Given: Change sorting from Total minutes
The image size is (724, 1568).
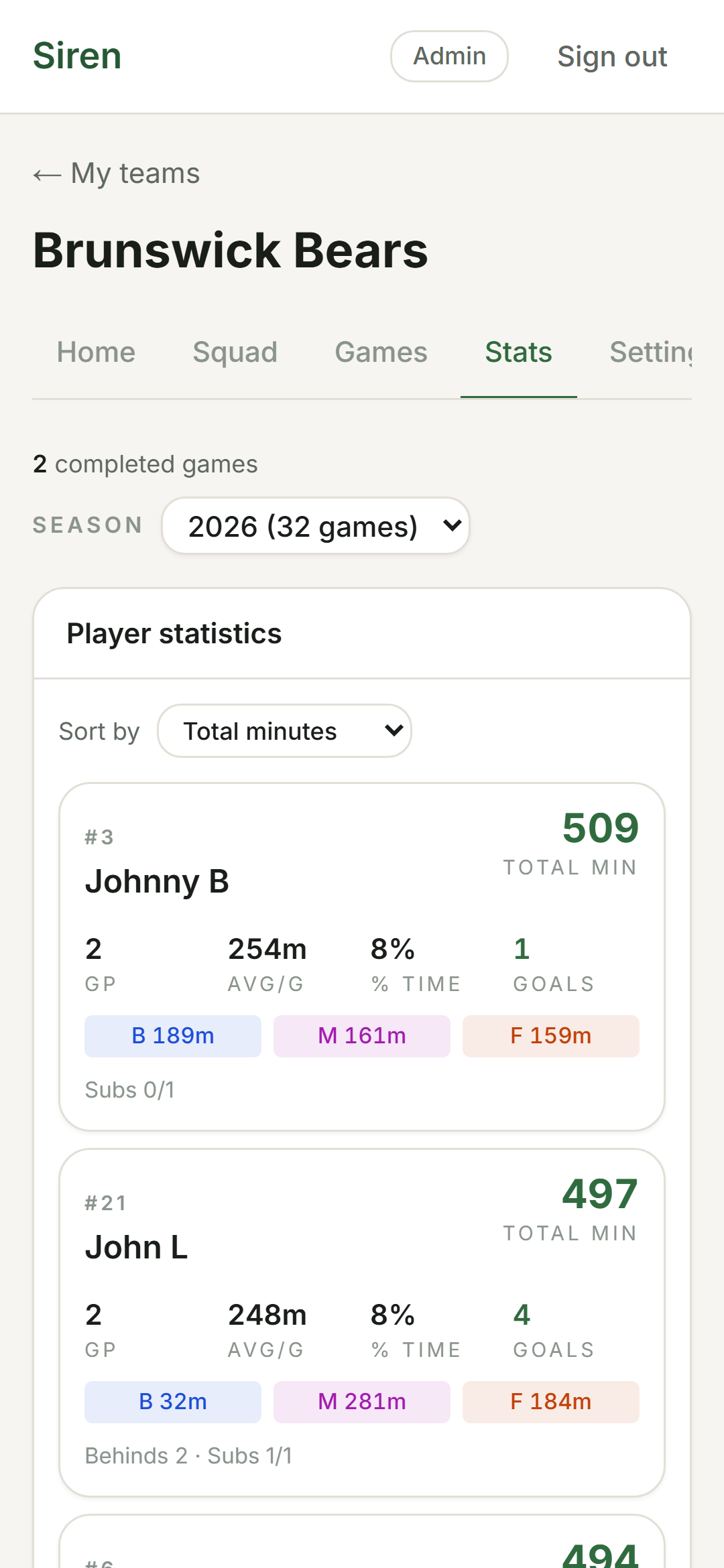Looking at the screenshot, I should (x=284, y=730).
